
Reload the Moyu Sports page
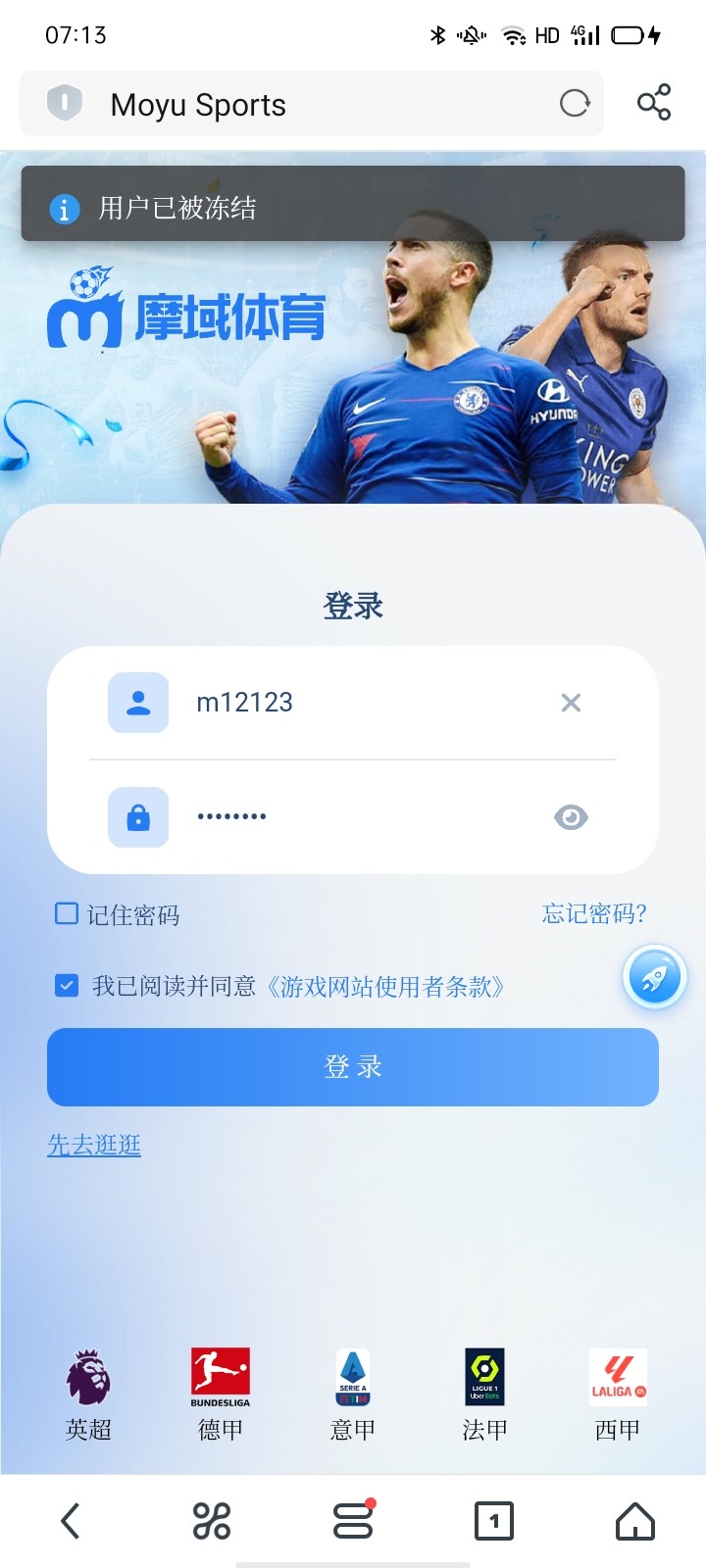[575, 103]
